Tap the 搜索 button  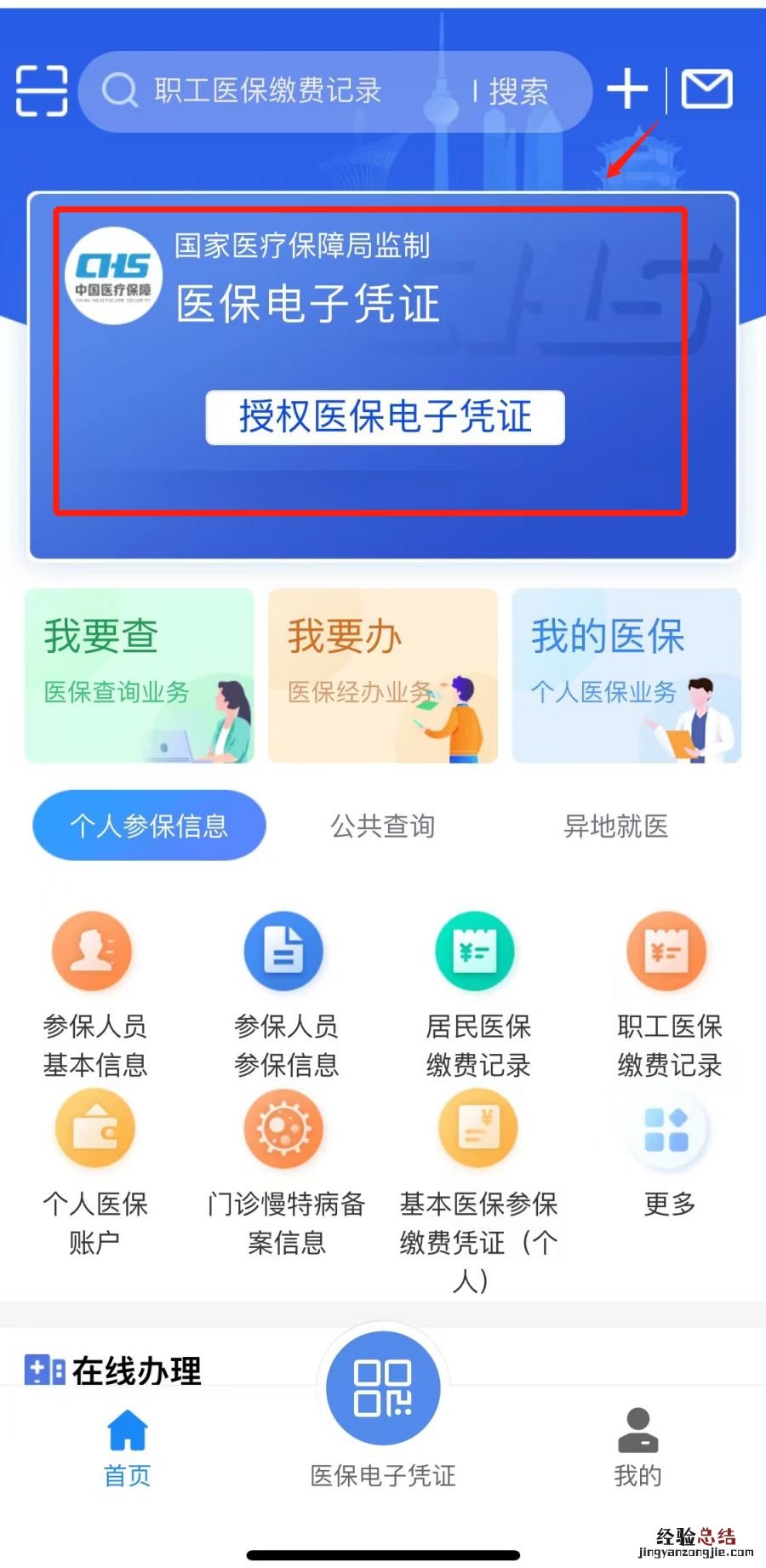[518, 91]
